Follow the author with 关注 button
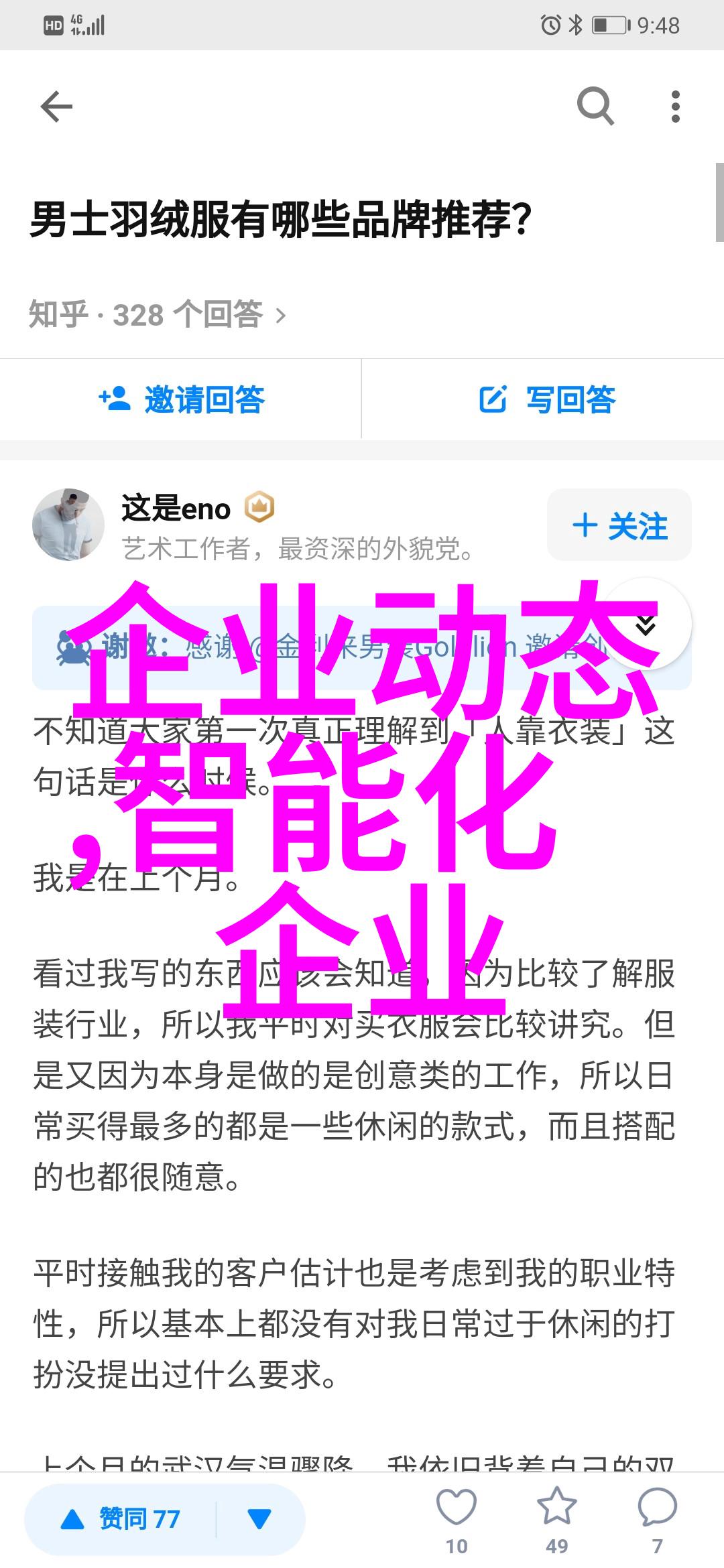The height and width of the screenshot is (1568, 724). [x=619, y=525]
